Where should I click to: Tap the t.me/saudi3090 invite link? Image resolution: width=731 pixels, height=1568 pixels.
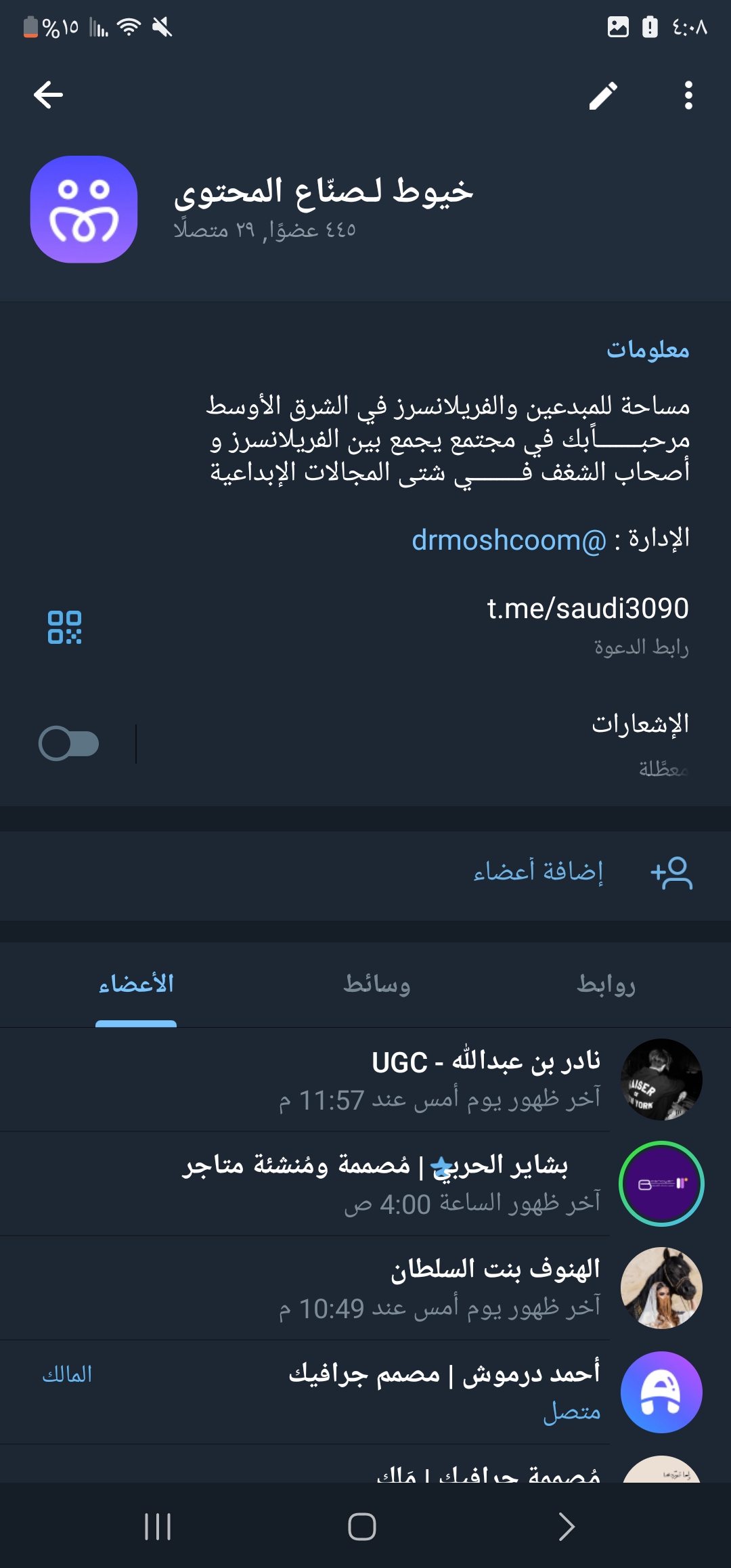588,608
